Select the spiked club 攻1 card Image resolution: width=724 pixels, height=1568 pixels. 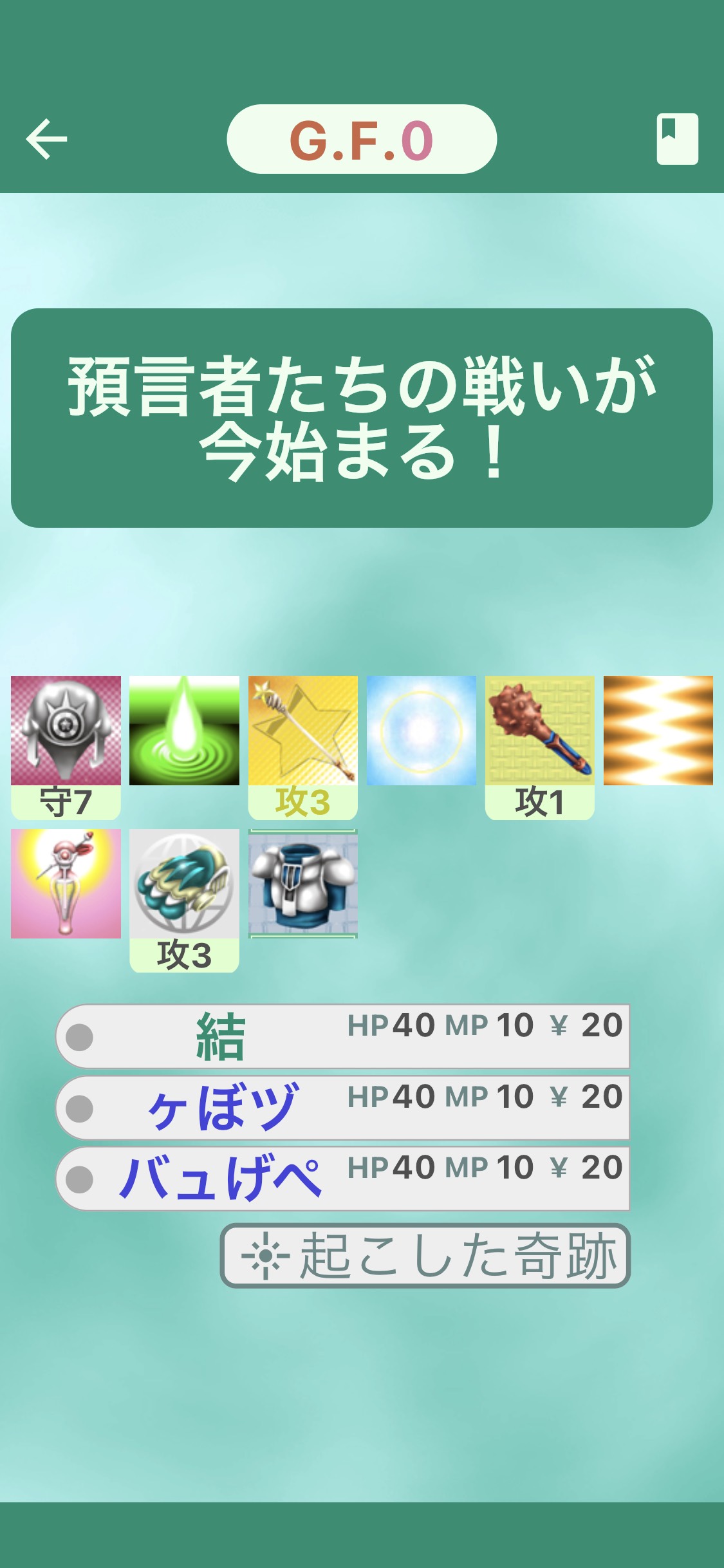pos(539,746)
